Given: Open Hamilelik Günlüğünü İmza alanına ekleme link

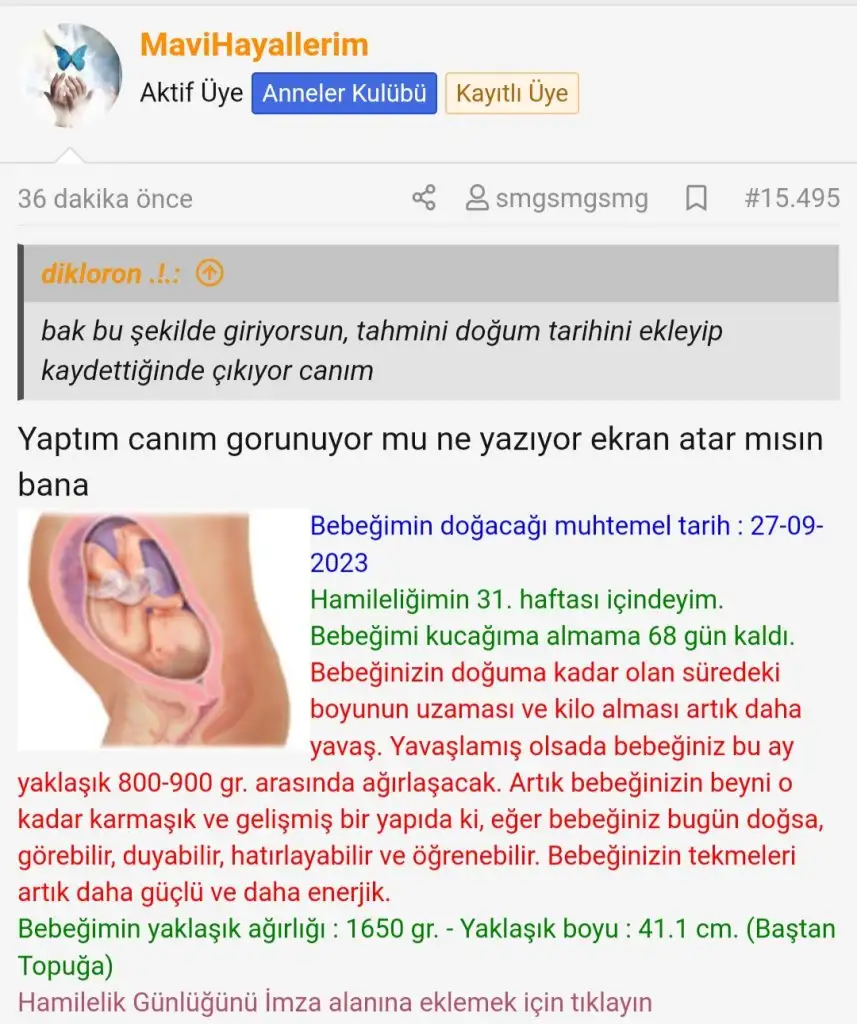Looking at the screenshot, I should coord(335,1001).
